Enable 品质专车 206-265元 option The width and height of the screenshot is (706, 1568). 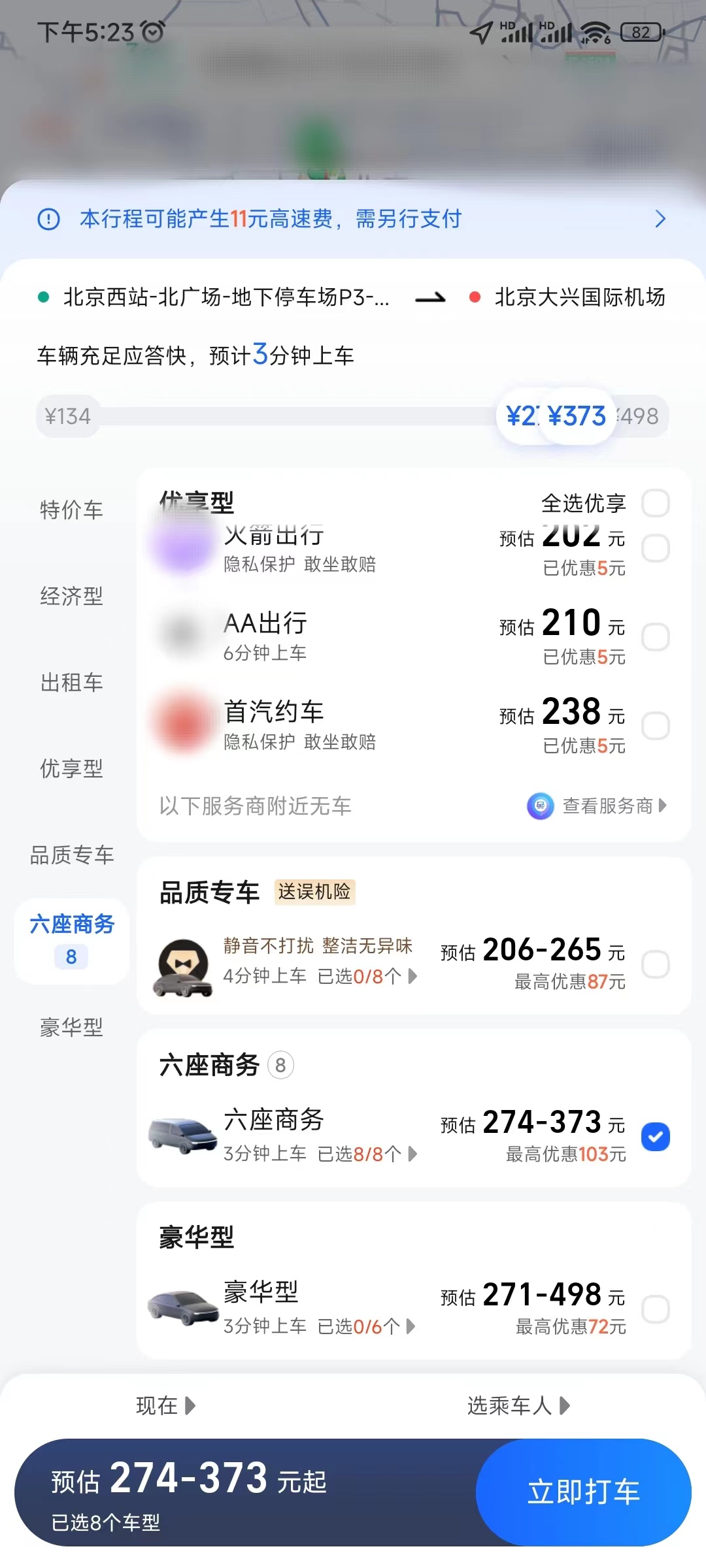[655, 964]
